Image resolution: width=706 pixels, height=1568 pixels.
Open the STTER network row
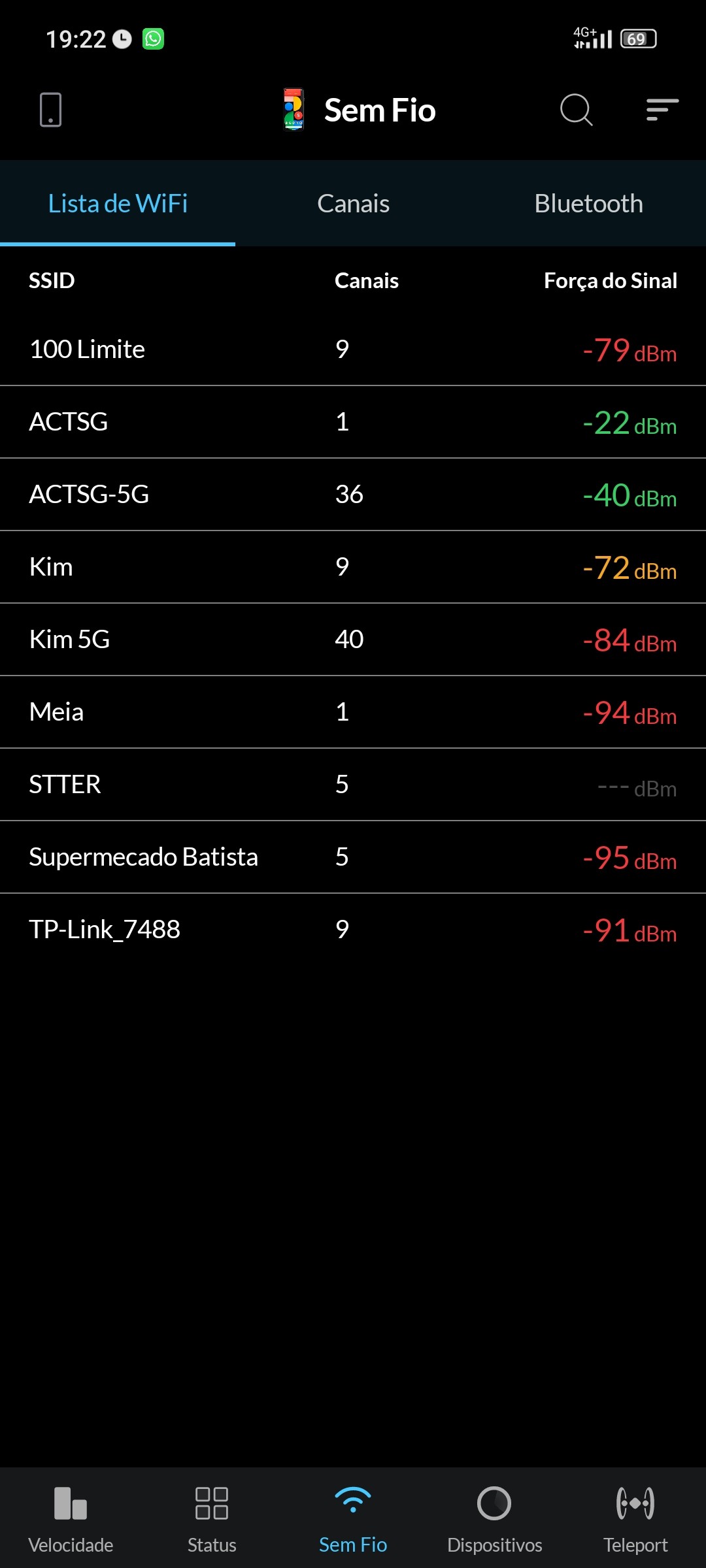(x=353, y=785)
